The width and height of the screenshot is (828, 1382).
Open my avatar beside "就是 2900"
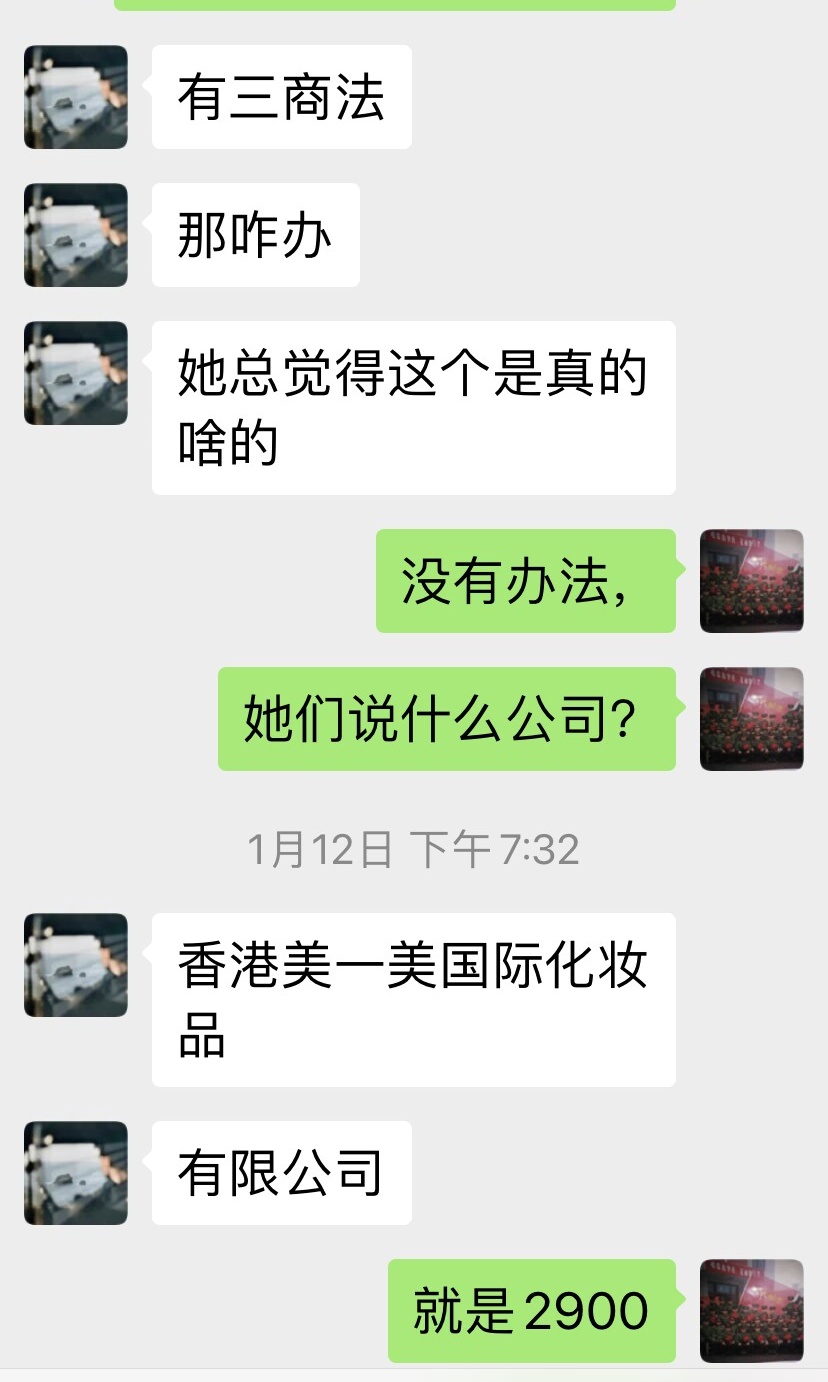[x=752, y=1311]
